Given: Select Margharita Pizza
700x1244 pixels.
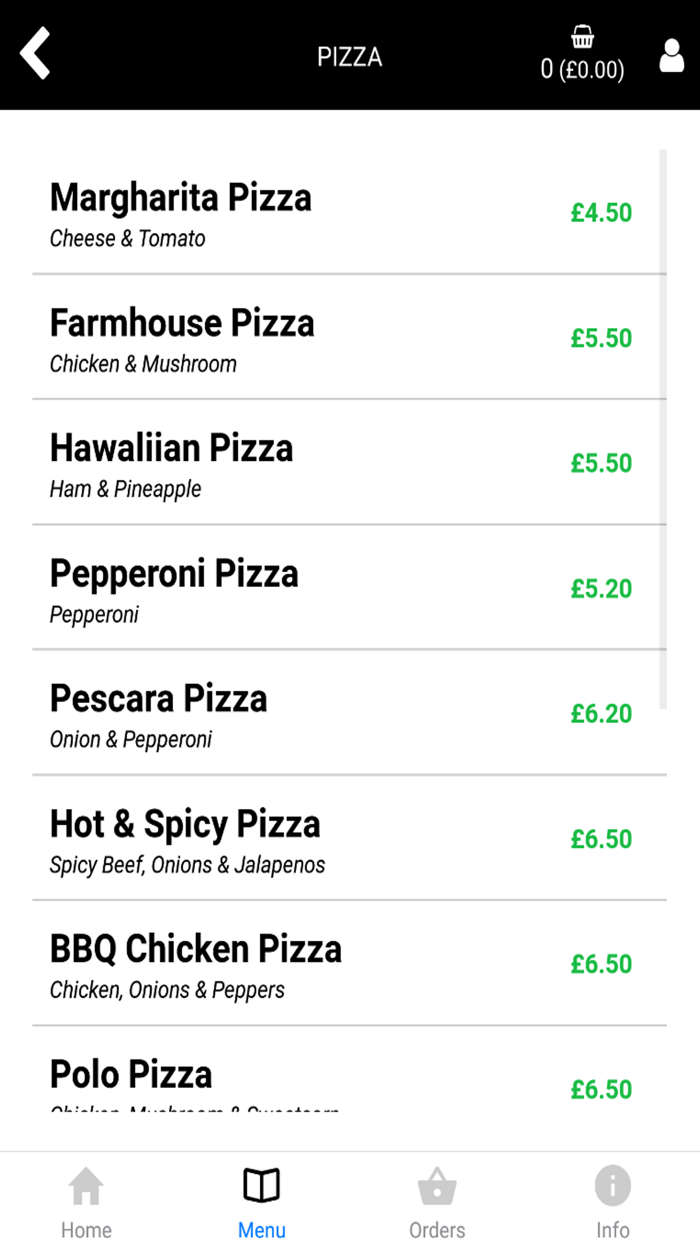Looking at the screenshot, I should point(340,212).
